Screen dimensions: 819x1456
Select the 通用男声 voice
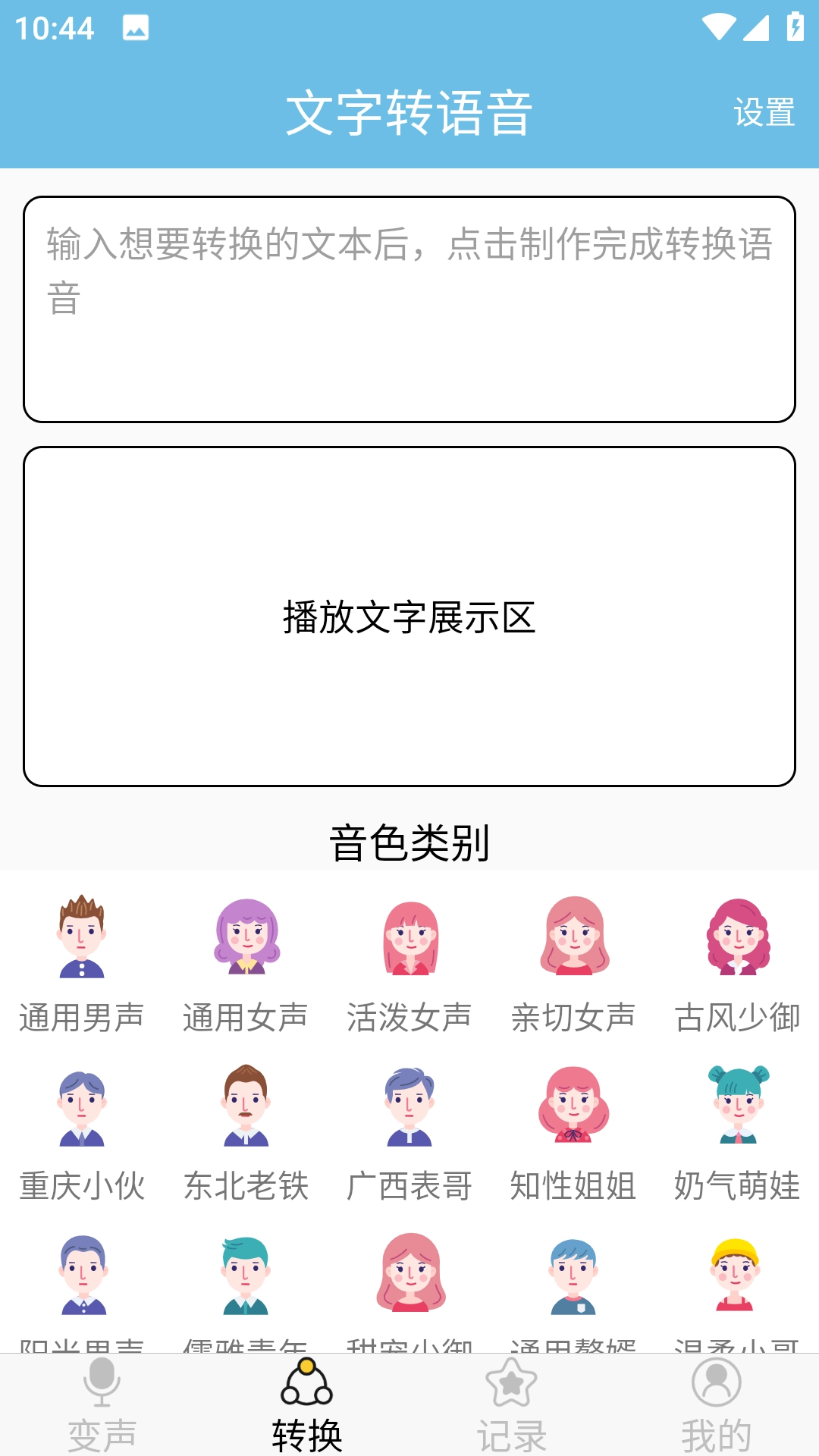tap(82, 963)
